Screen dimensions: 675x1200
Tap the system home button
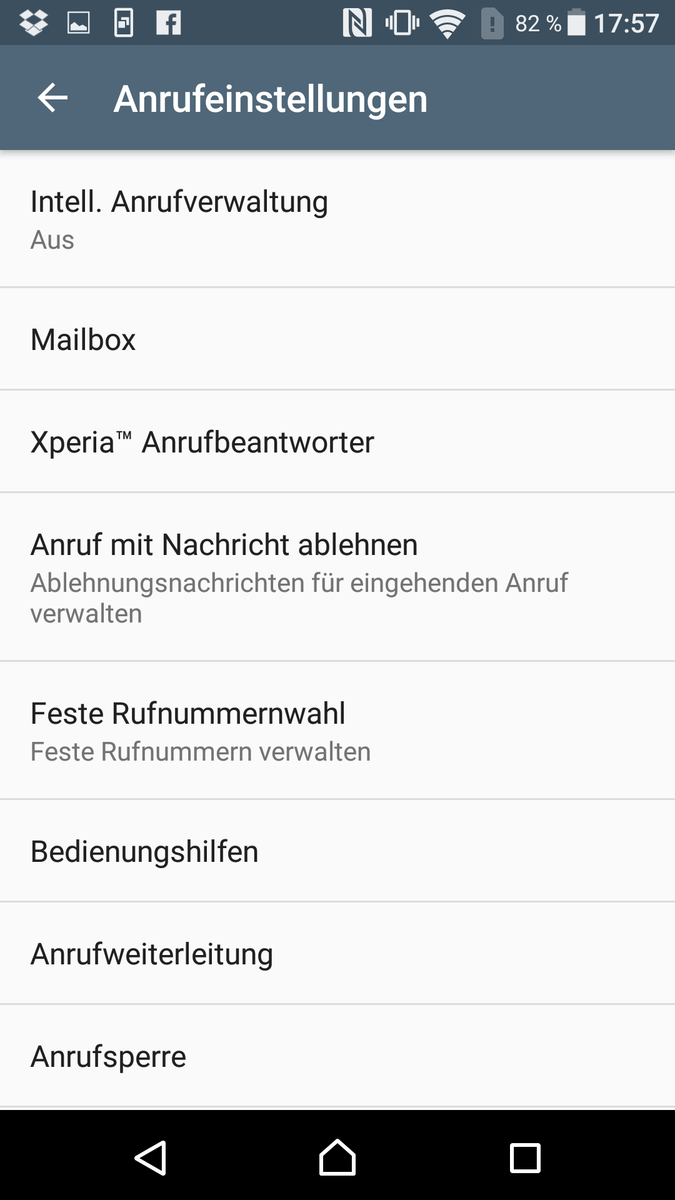click(337, 1157)
